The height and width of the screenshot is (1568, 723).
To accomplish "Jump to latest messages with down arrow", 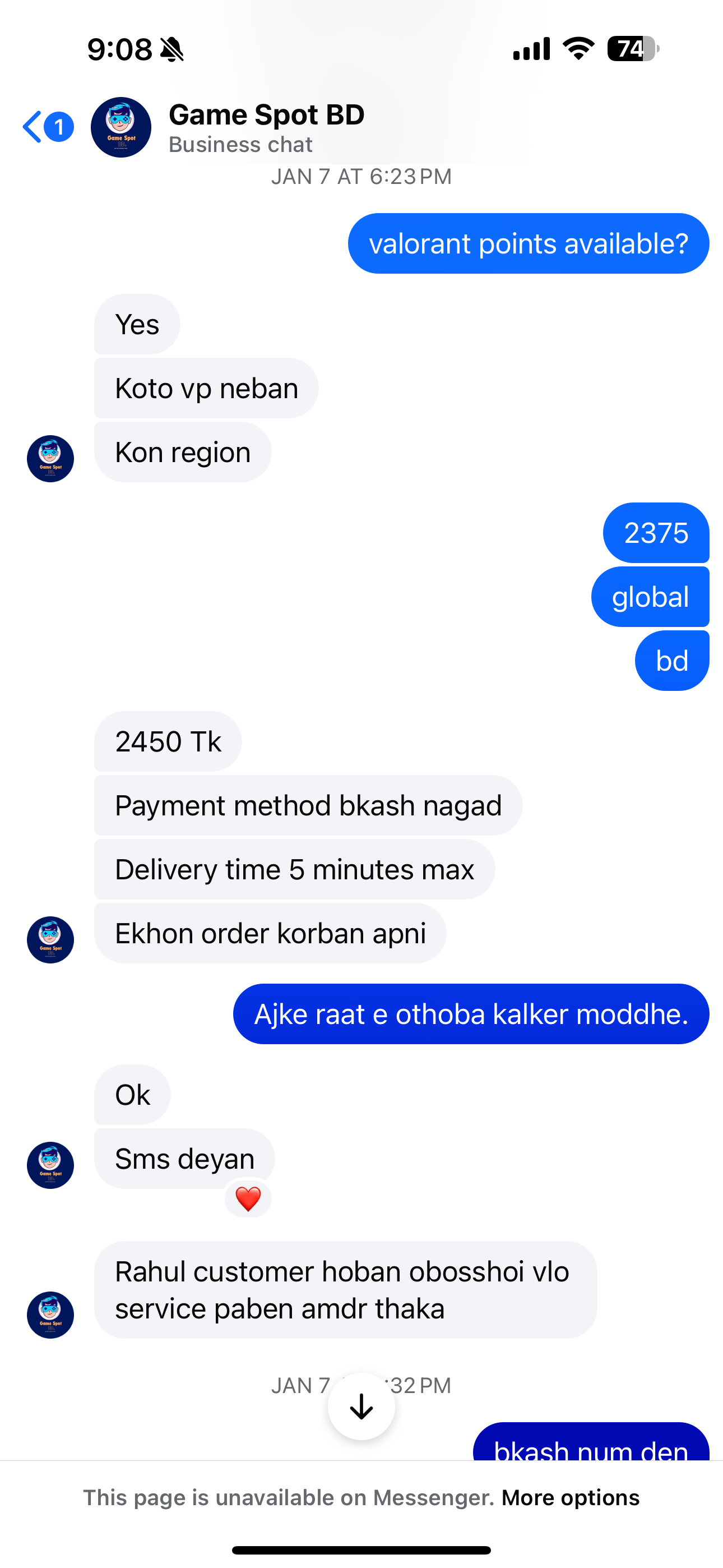I will (x=361, y=1406).
